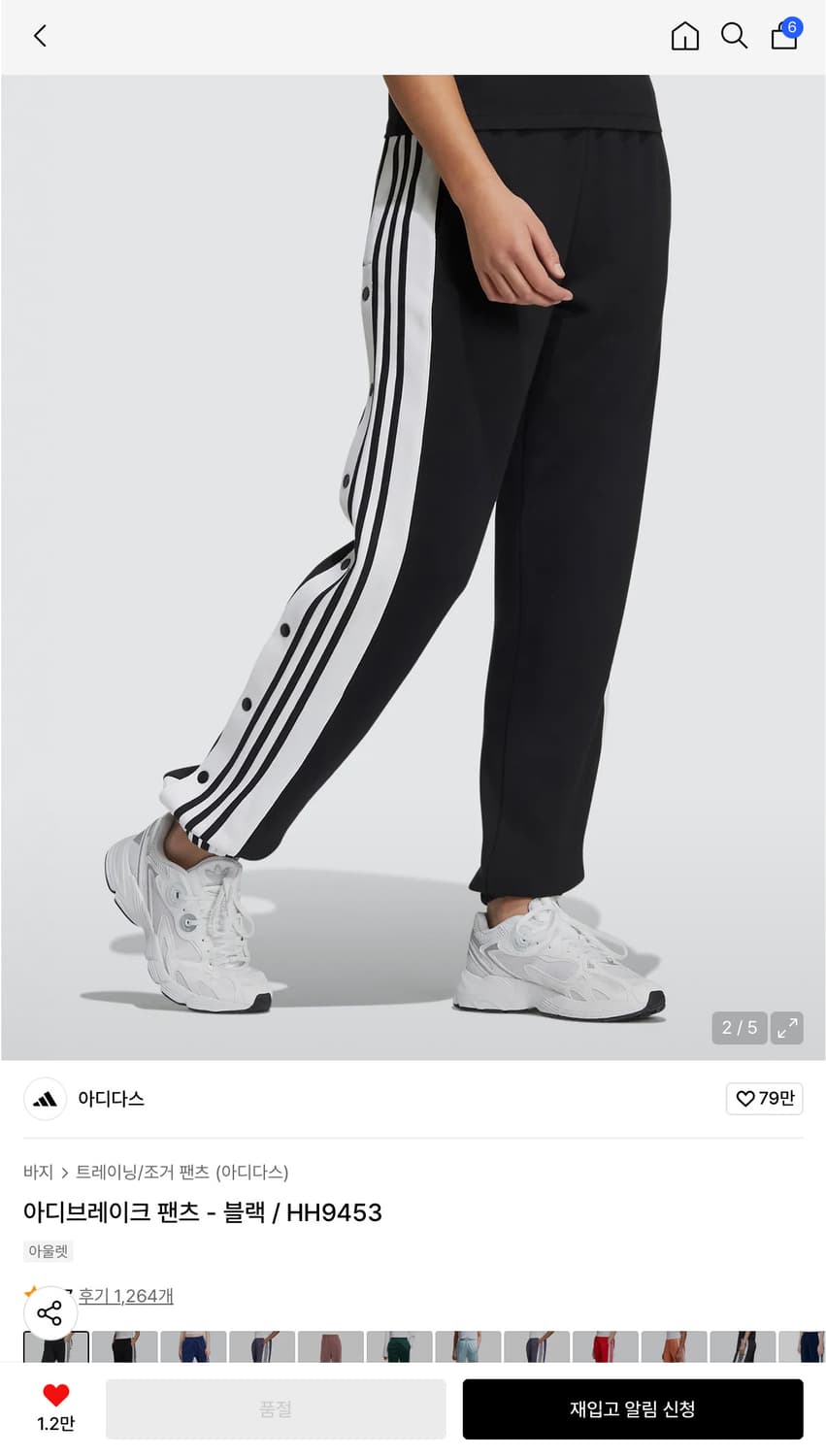Open the home screen icon
The width and height of the screenshot is (826, 1456).
click(685, 36)
